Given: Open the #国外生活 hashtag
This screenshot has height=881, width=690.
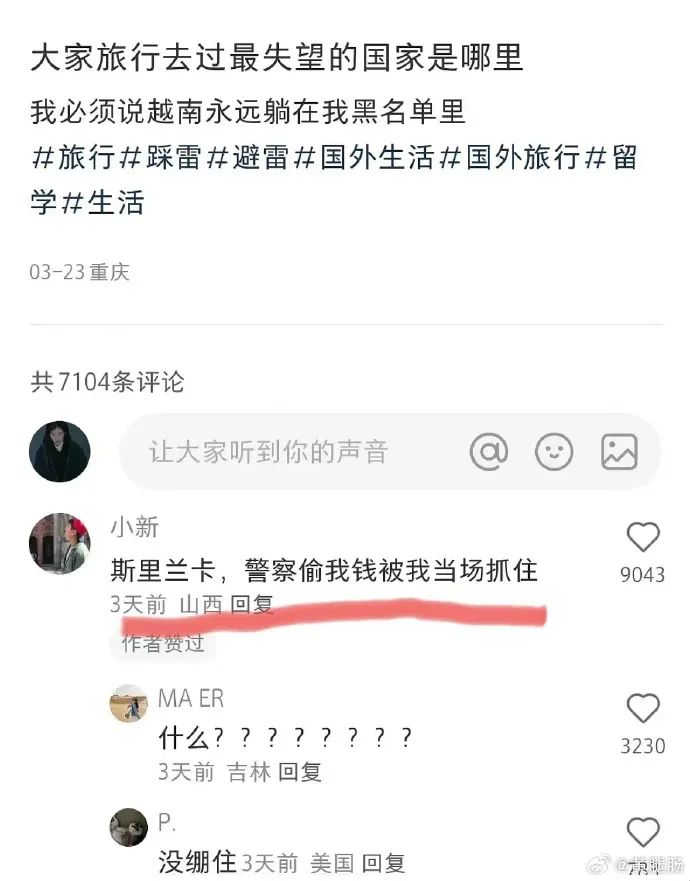Looking at the screenshot, I should point(363,158).
